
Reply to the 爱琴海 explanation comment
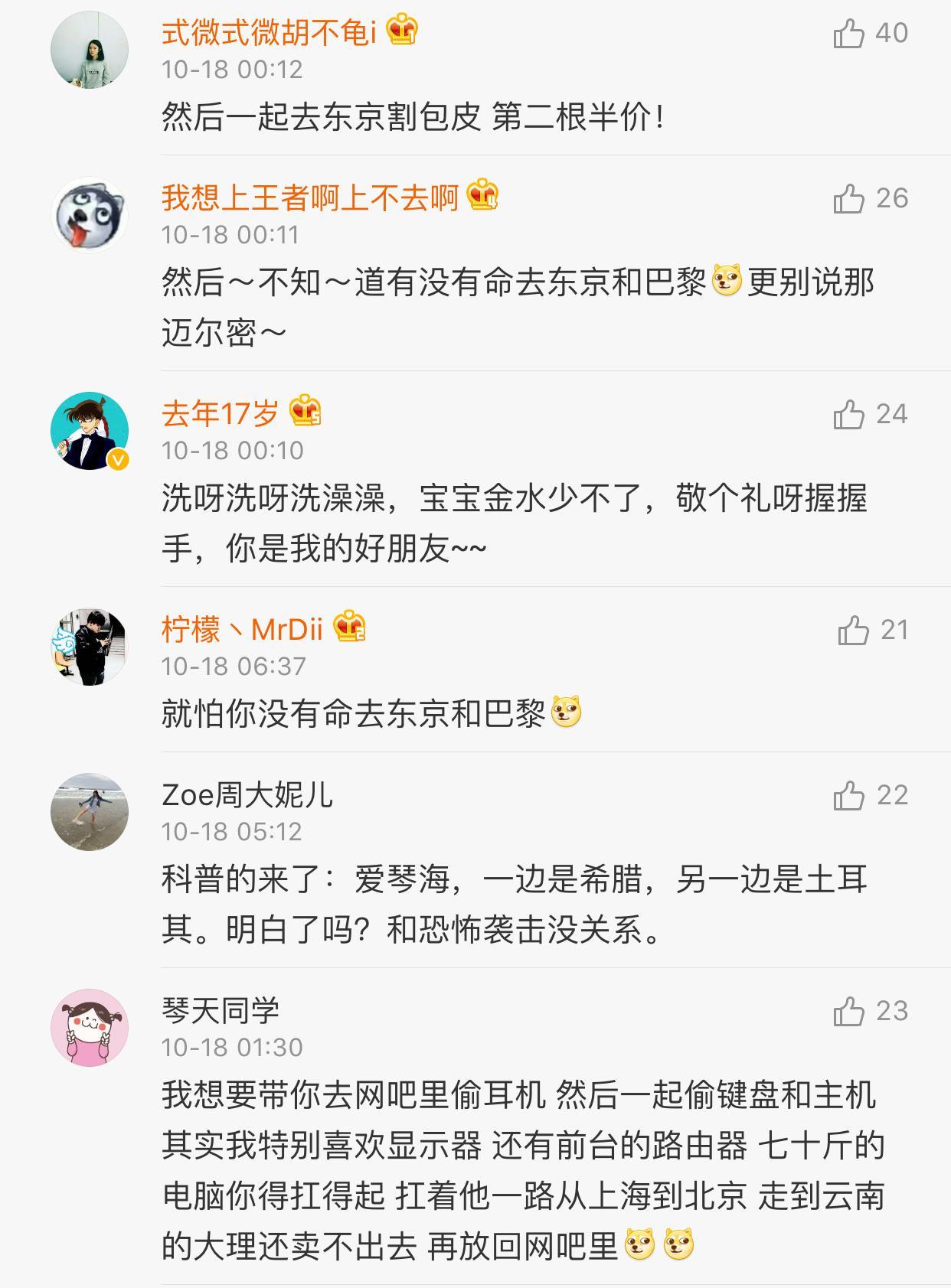pos(513,905)
